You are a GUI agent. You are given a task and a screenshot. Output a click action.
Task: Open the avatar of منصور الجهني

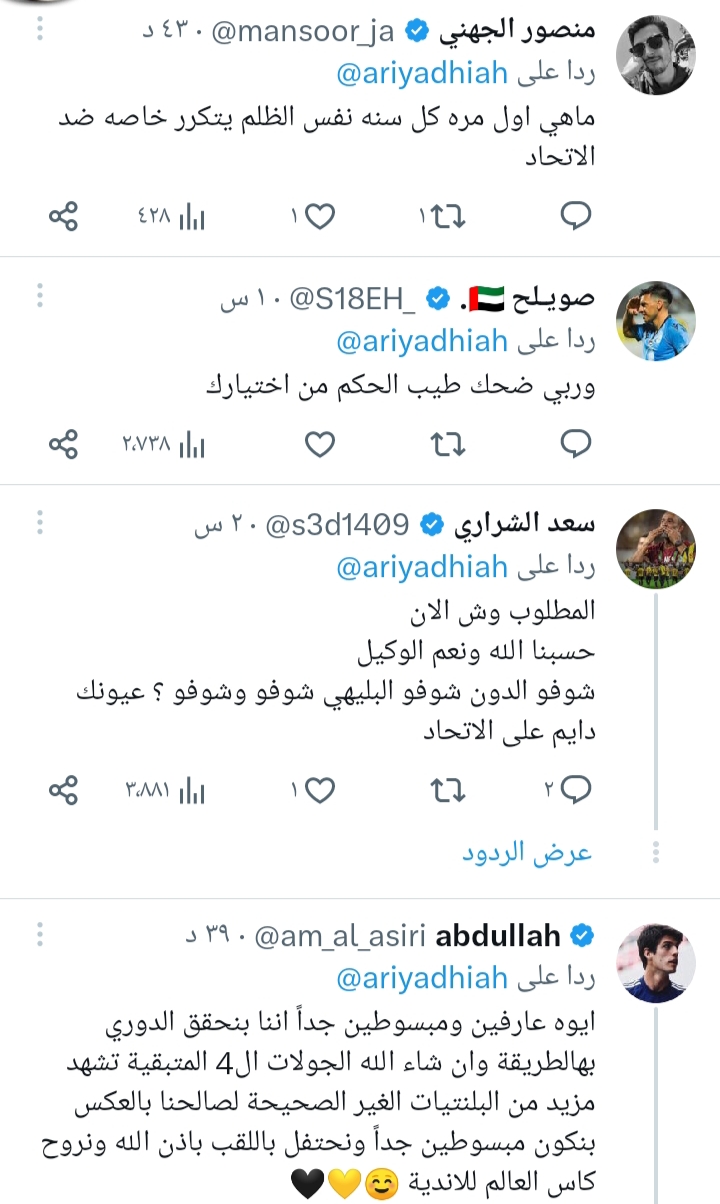[655, 55]
